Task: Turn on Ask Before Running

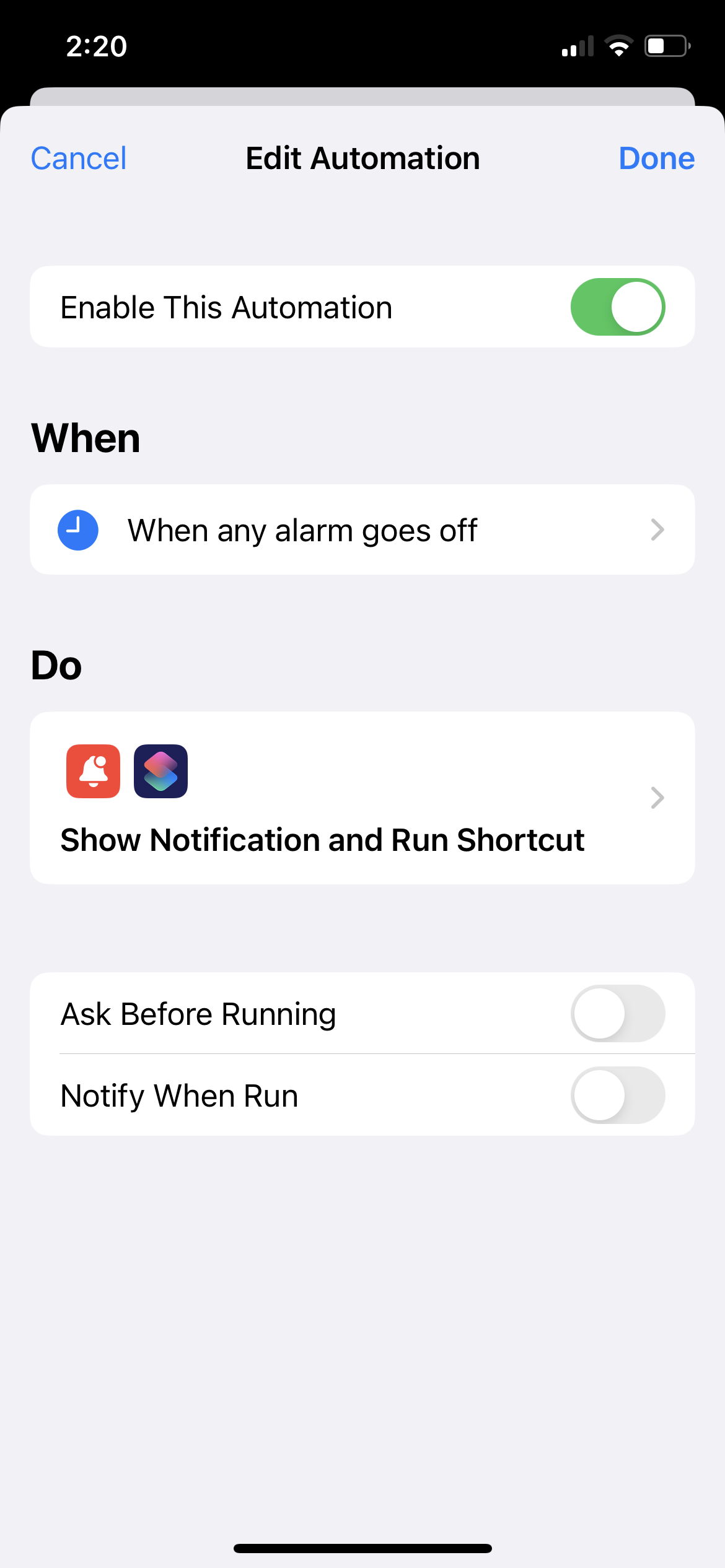Action: [x=617, y=1014]
